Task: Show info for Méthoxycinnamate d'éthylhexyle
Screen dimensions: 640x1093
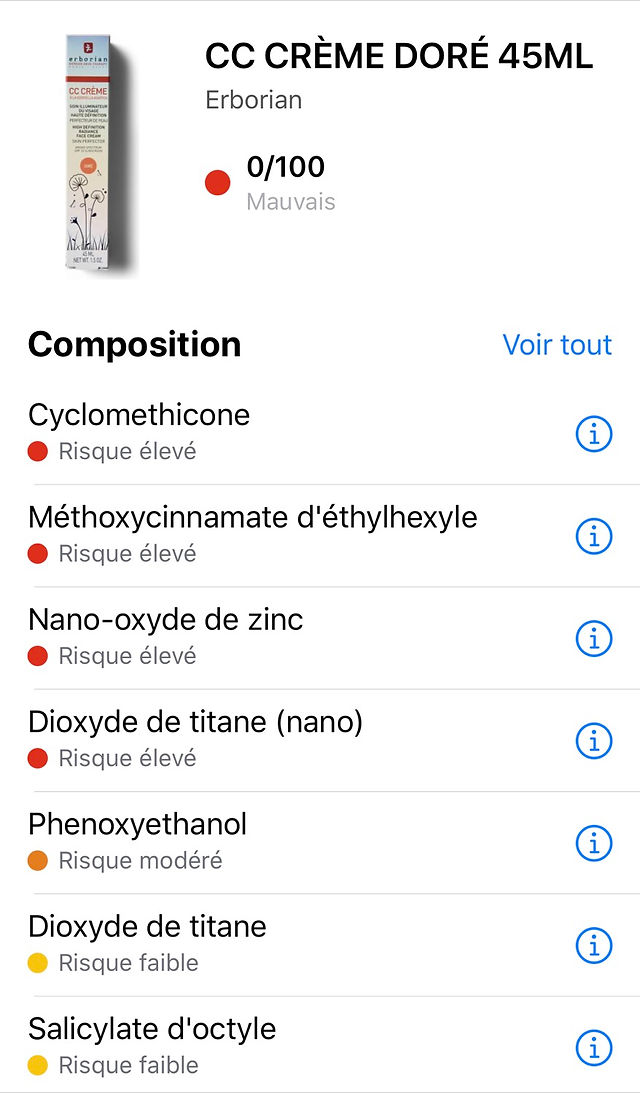Action: click(594, 536)
